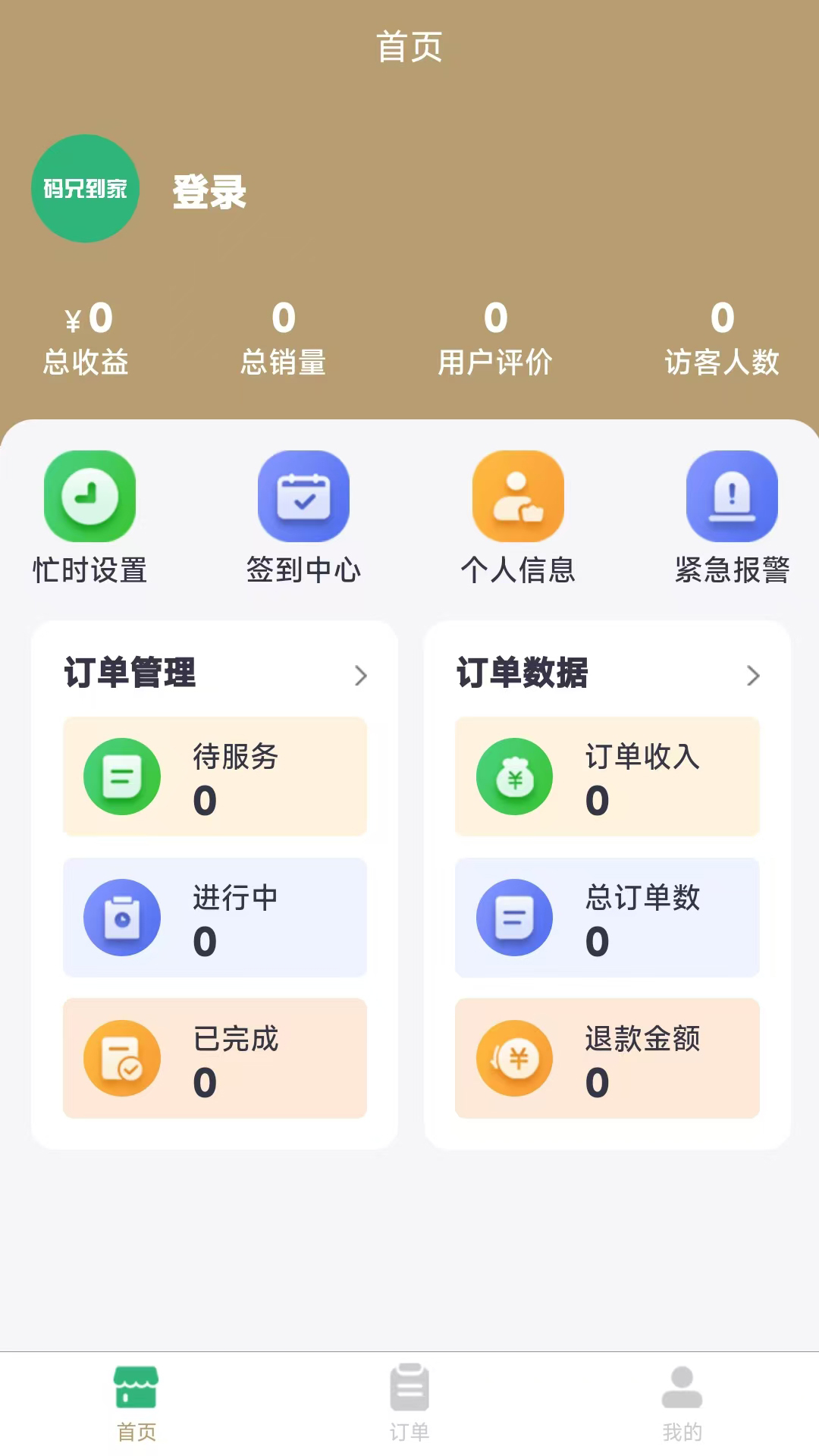Click the 总订单数 blue document icon
Image resolution: width=819 pixels, height=1456 pixels.
515,918
